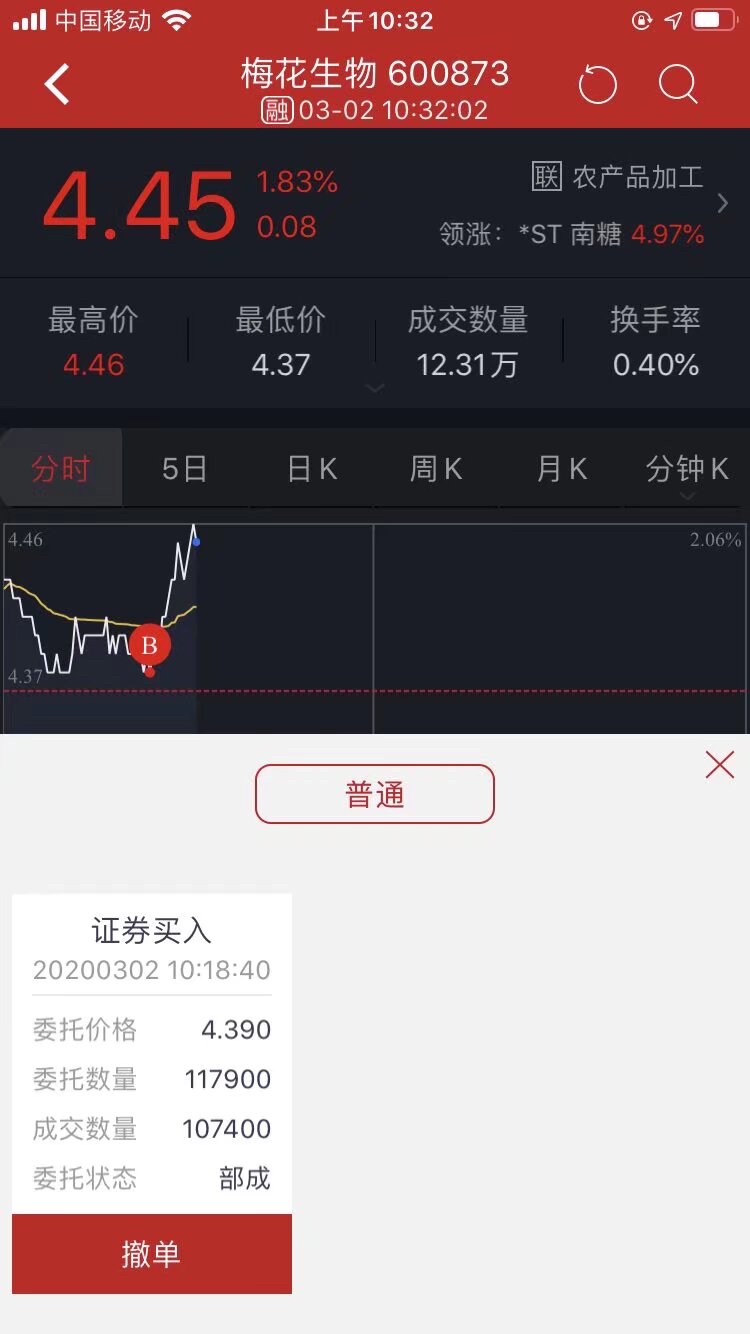Viewport: 750px width, 1334px height.
Task: Close the order panel with the X
Action: [720, 765]
